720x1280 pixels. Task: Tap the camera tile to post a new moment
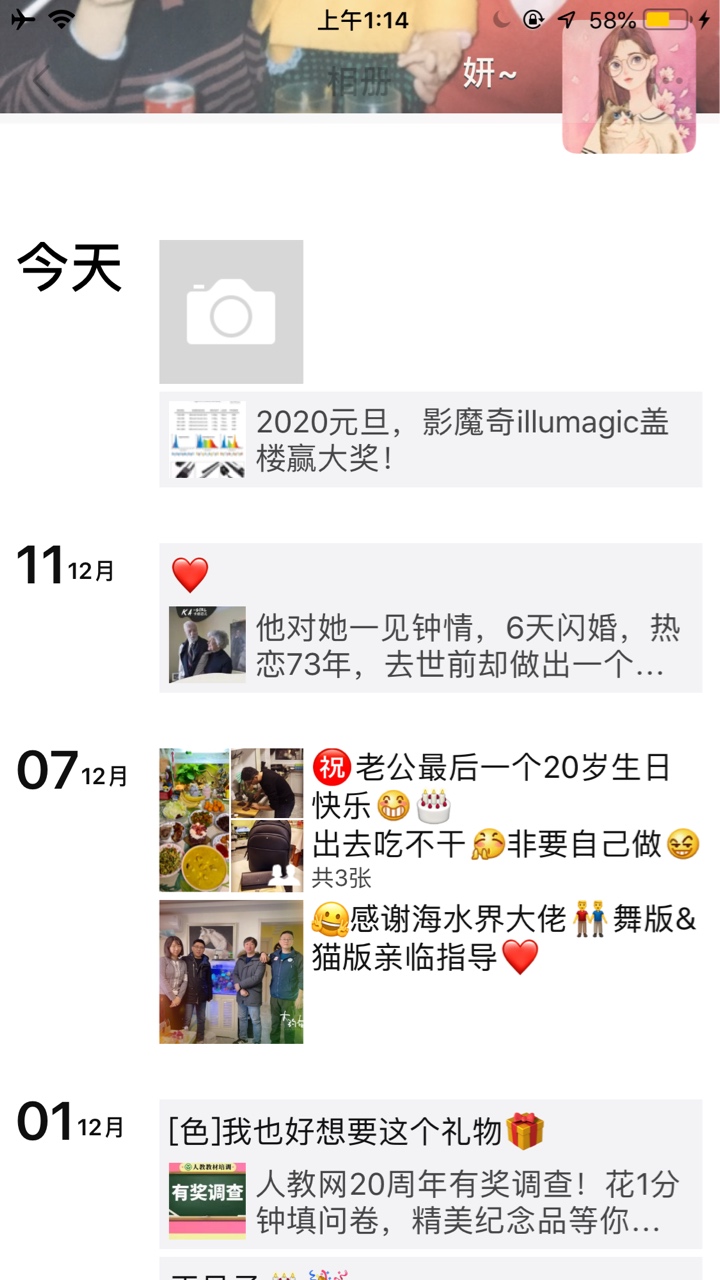(x=231, y=312)
